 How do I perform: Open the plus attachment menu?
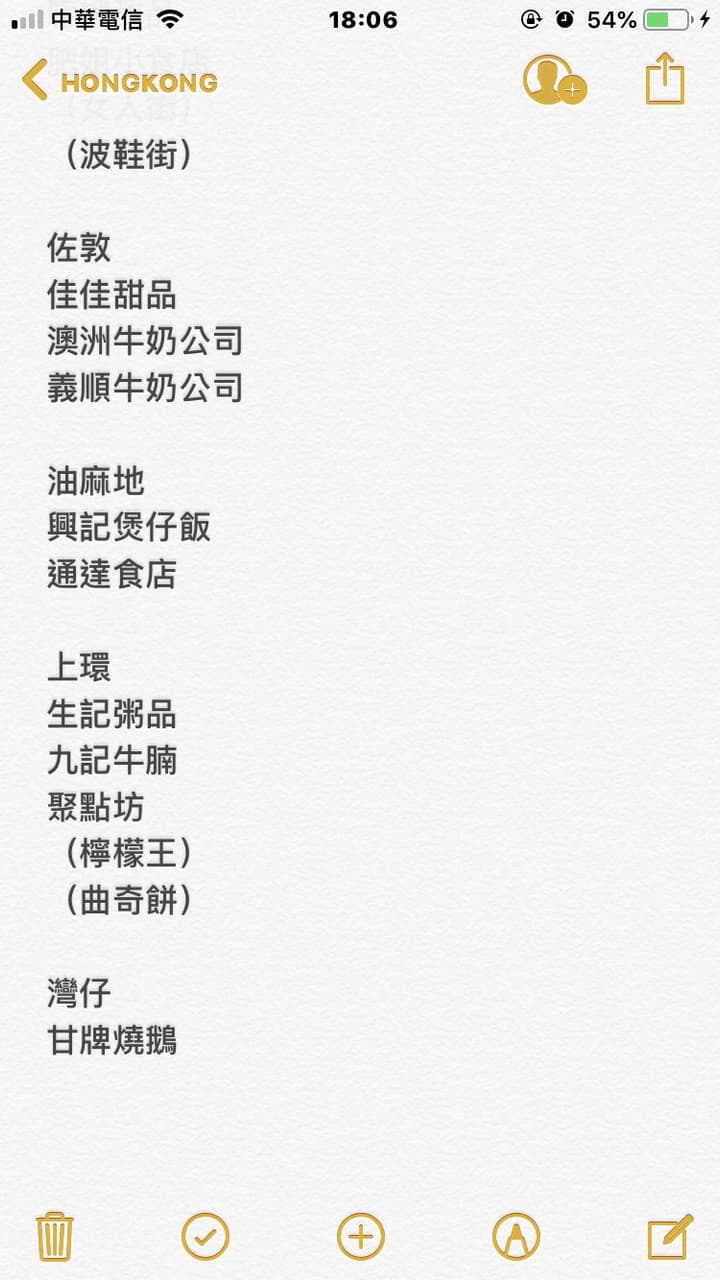360,1236
